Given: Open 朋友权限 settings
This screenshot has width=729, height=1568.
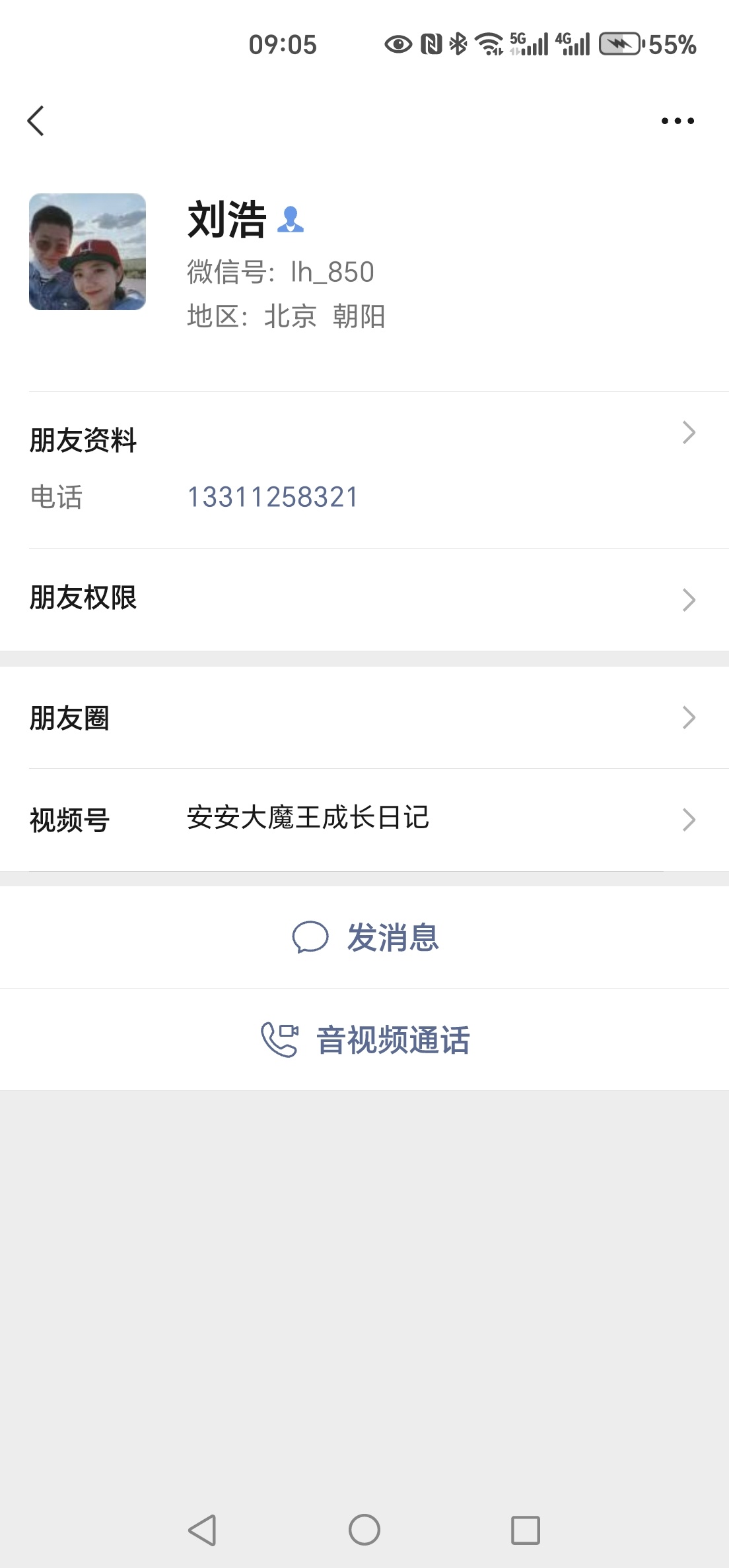Looking at the screenshot, I should tap(363, 599).
